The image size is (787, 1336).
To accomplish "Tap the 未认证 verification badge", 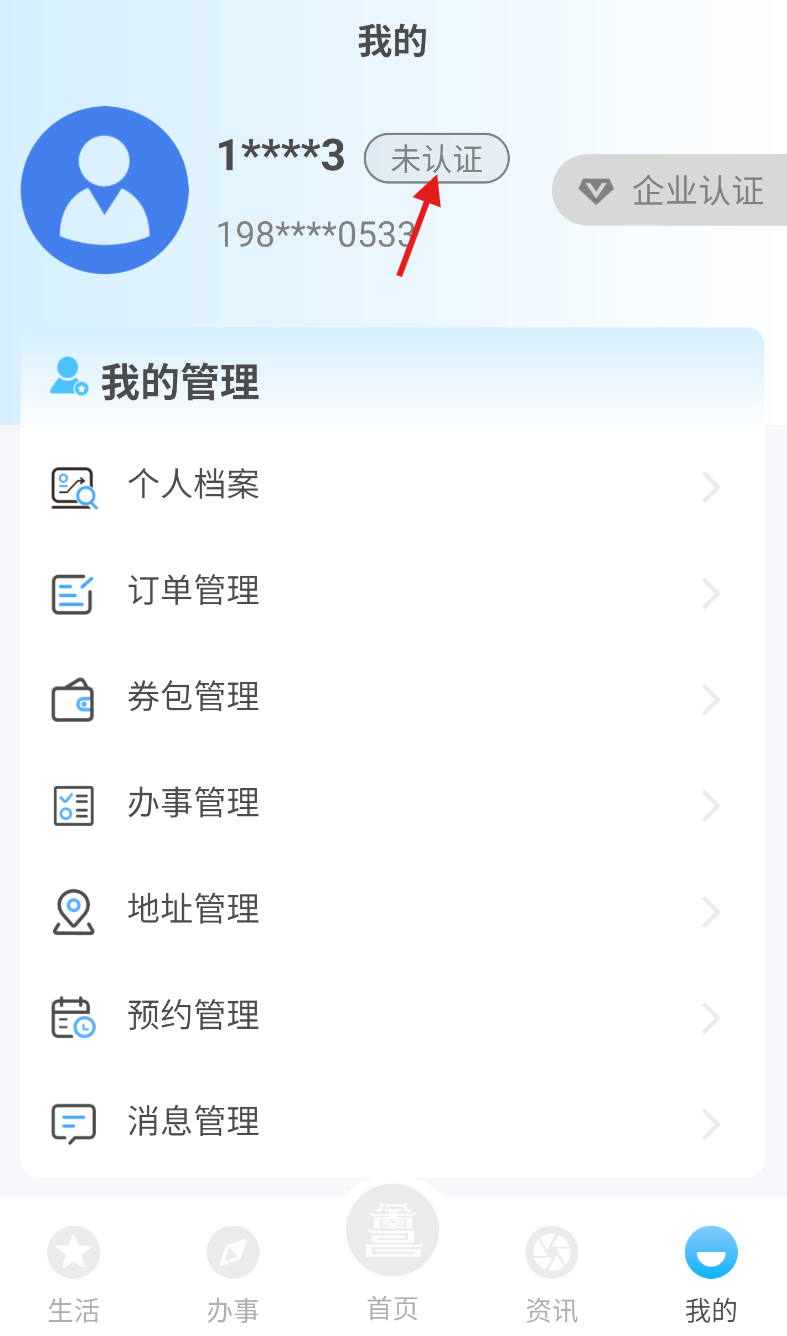I will [436, 159].
